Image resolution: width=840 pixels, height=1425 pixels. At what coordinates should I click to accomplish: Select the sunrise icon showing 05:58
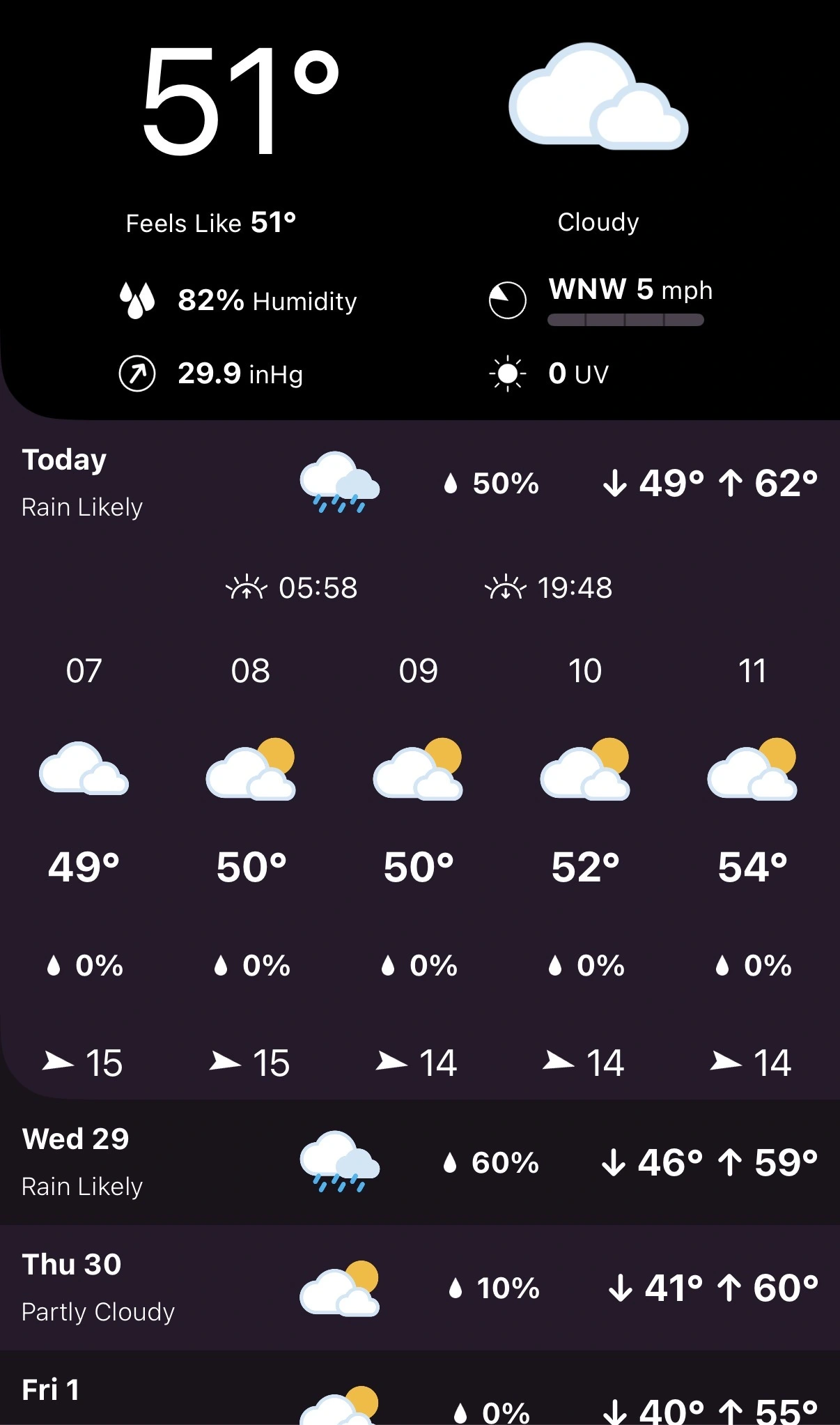(x=248, y=587)
